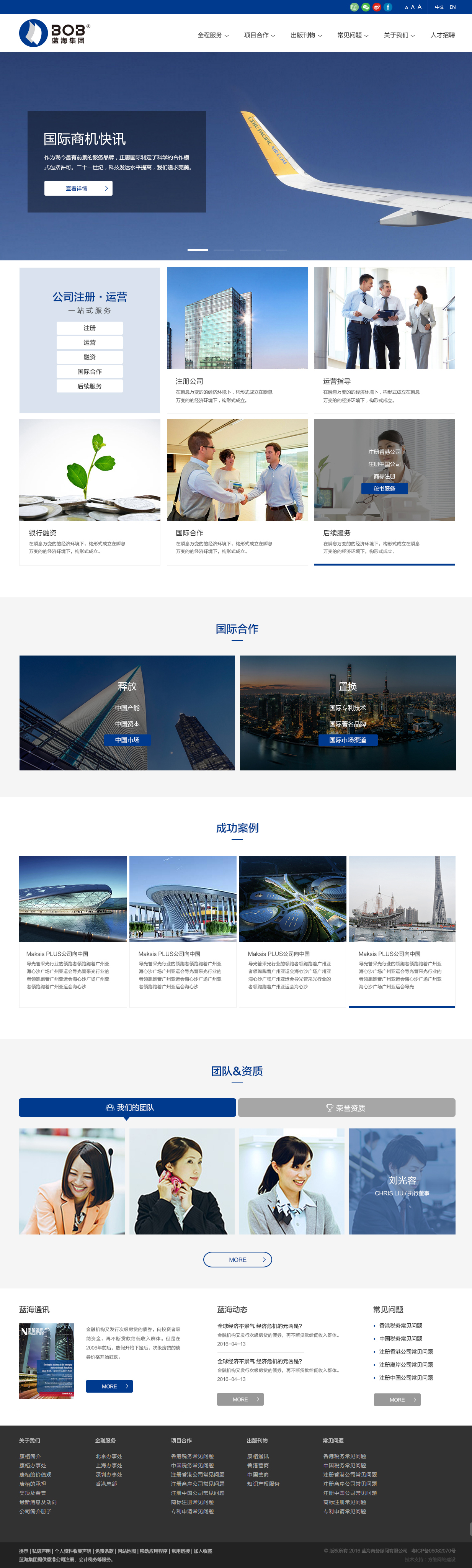Expand the 出版刊物 menu
Viewport: 472px width, 1568px height.
(x=306, y=35)
